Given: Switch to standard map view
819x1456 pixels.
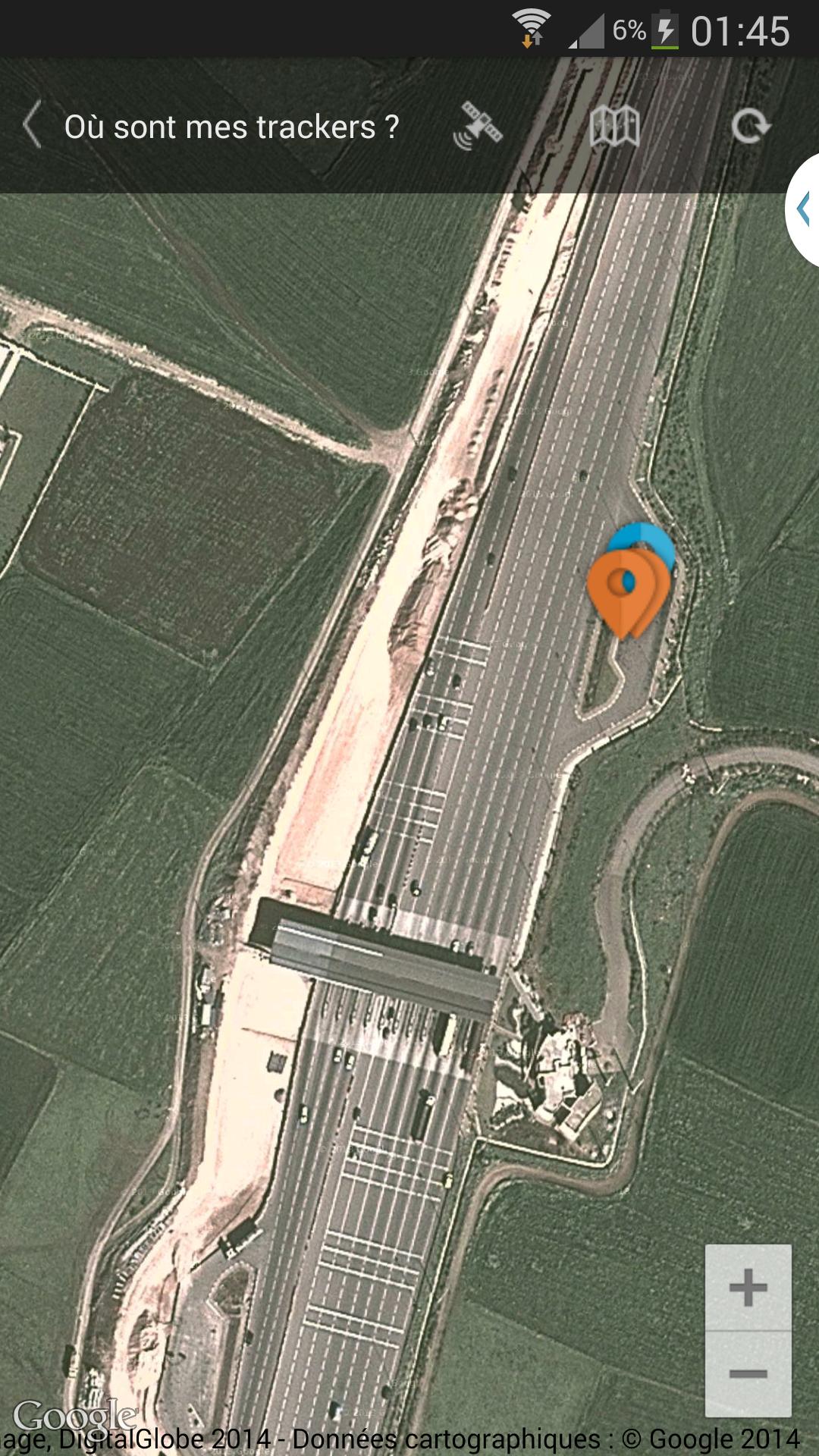Looking at the screenshot, I should pos(614,126).
